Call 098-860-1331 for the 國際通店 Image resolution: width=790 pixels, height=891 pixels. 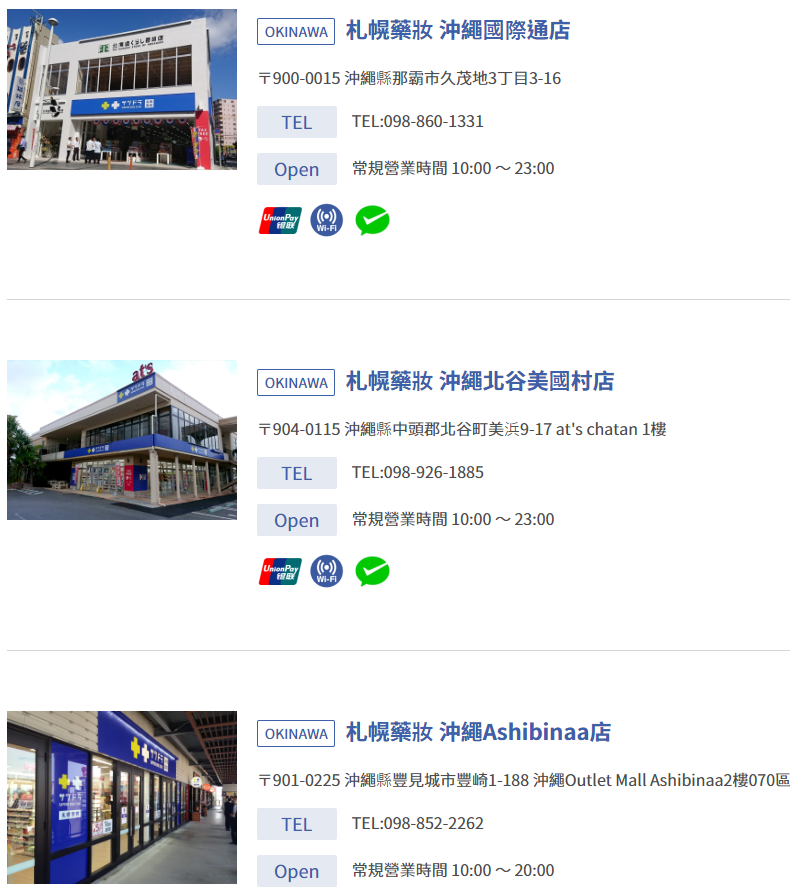(417, 122)
